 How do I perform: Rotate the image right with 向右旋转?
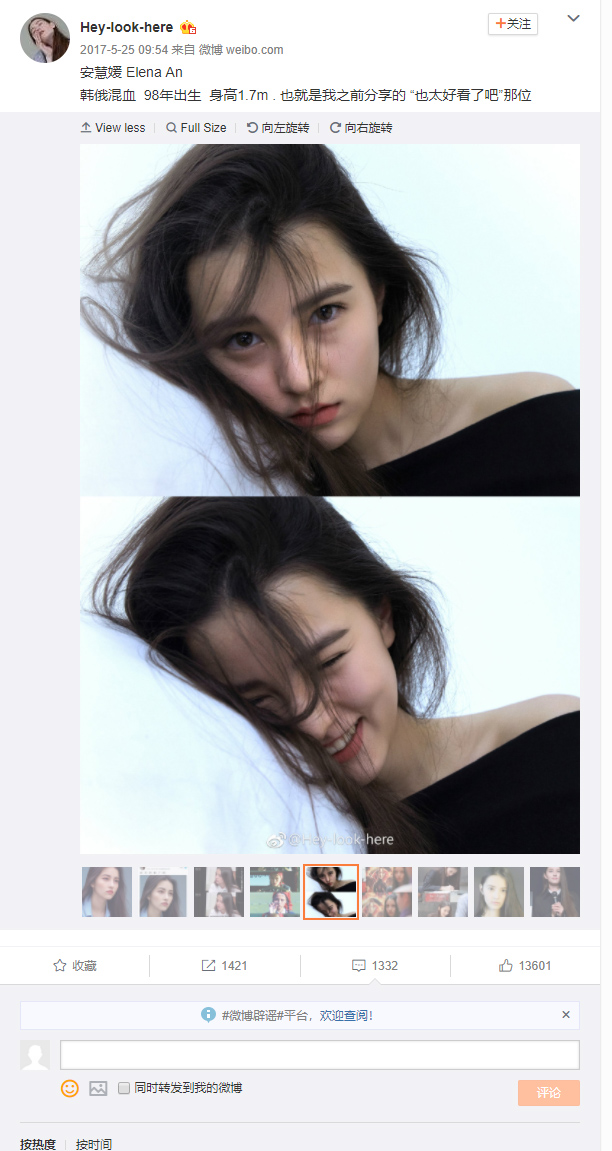(361, 128)
